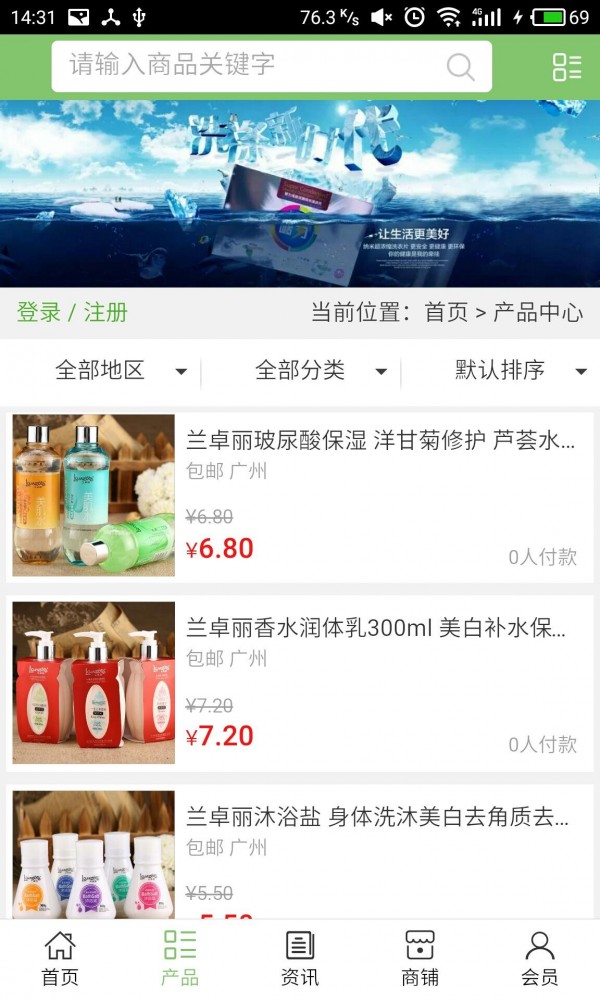
Task: Switch to the 资讯 tab
Action: 300,958
